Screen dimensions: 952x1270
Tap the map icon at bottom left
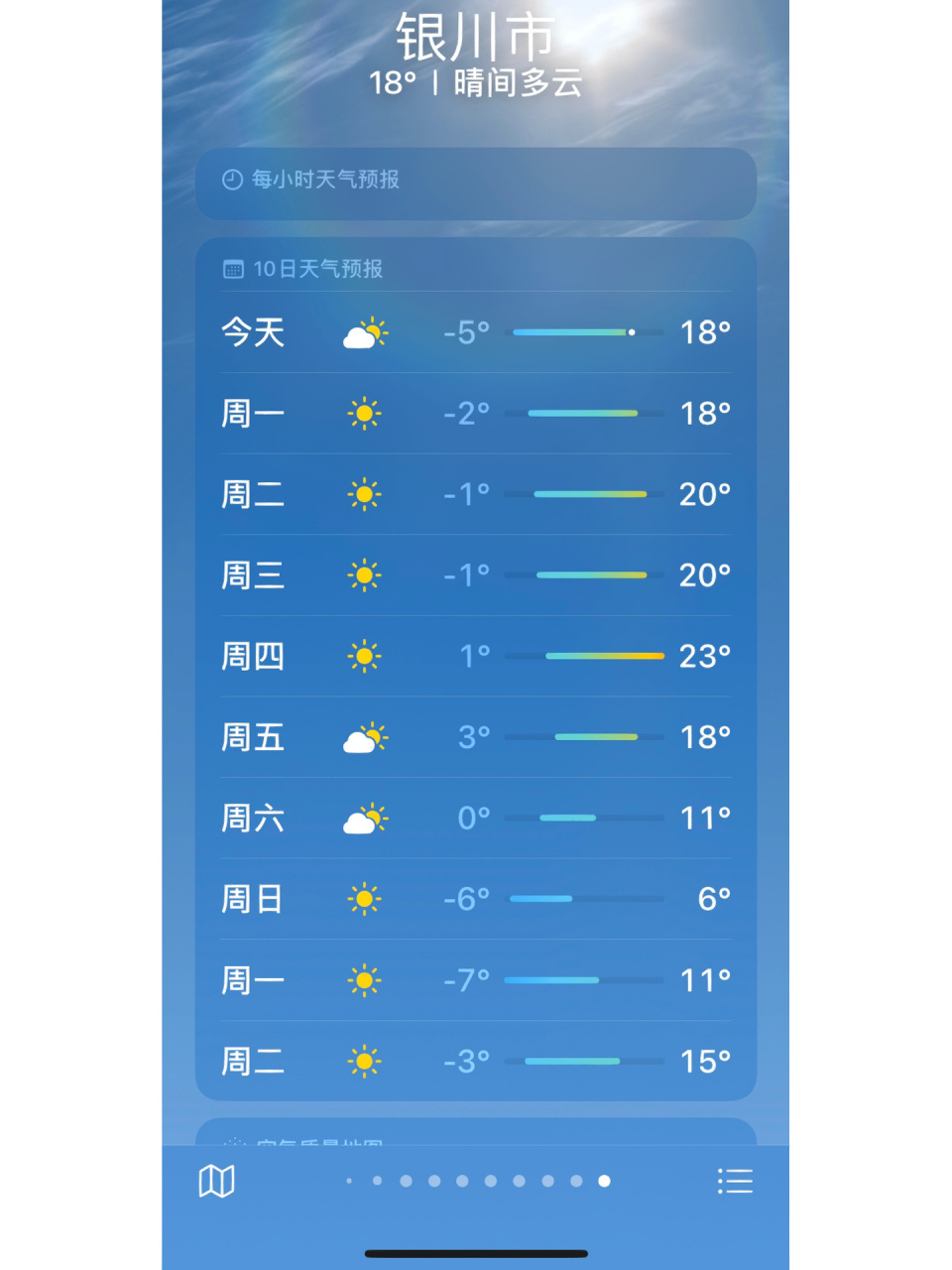tap(217, 1181)
